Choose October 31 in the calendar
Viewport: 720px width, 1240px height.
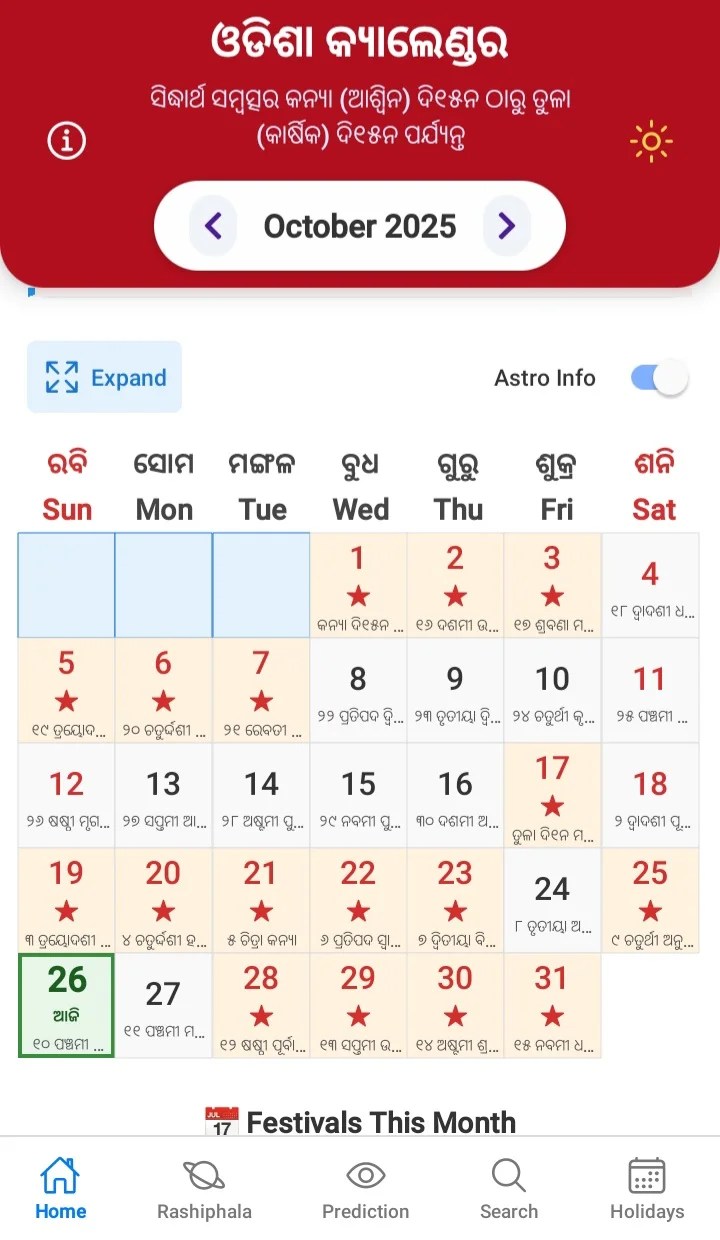(x=552, y=1004)
